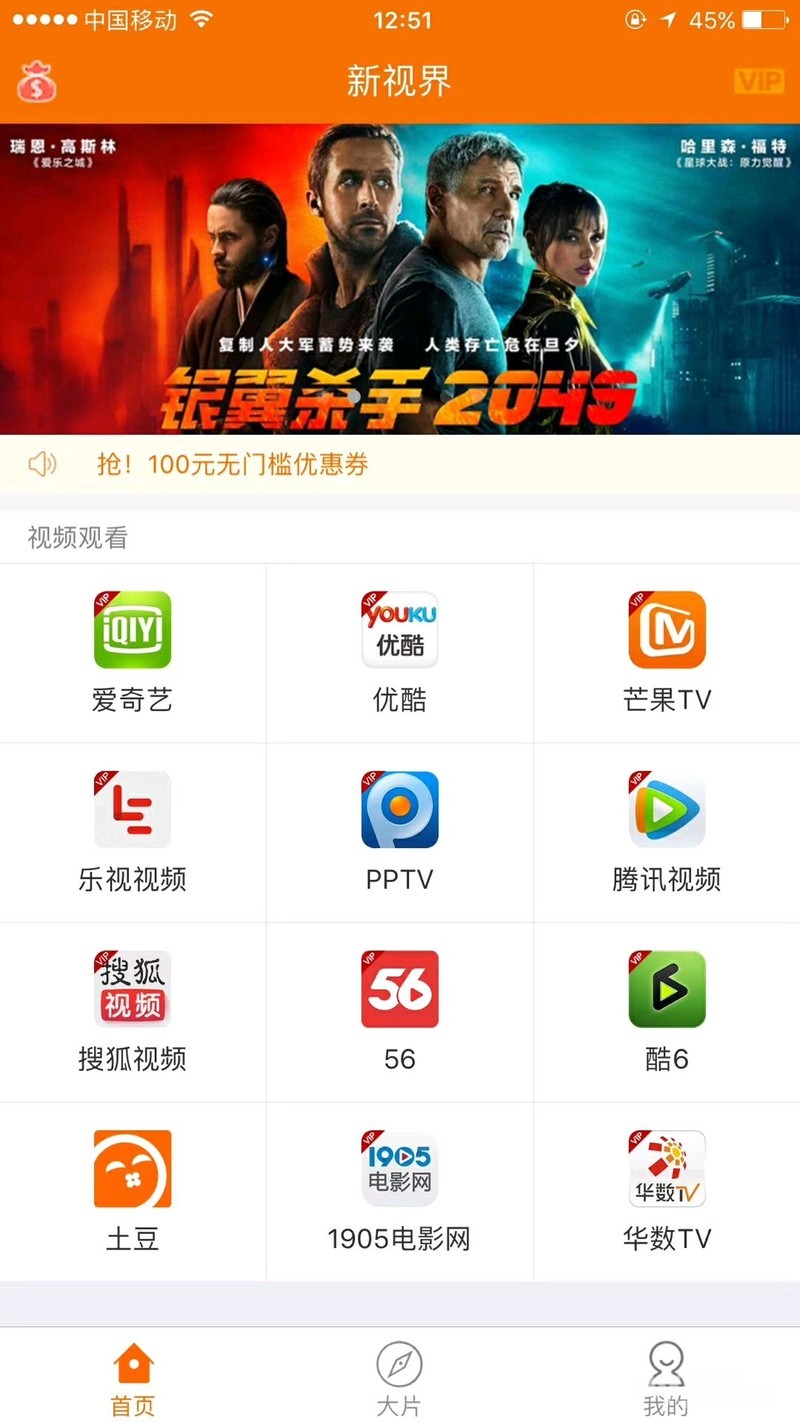This screenshot has height=1422, width=800.
Task: Tap the VIP badge in the header
Action: [x=759, y=81]
